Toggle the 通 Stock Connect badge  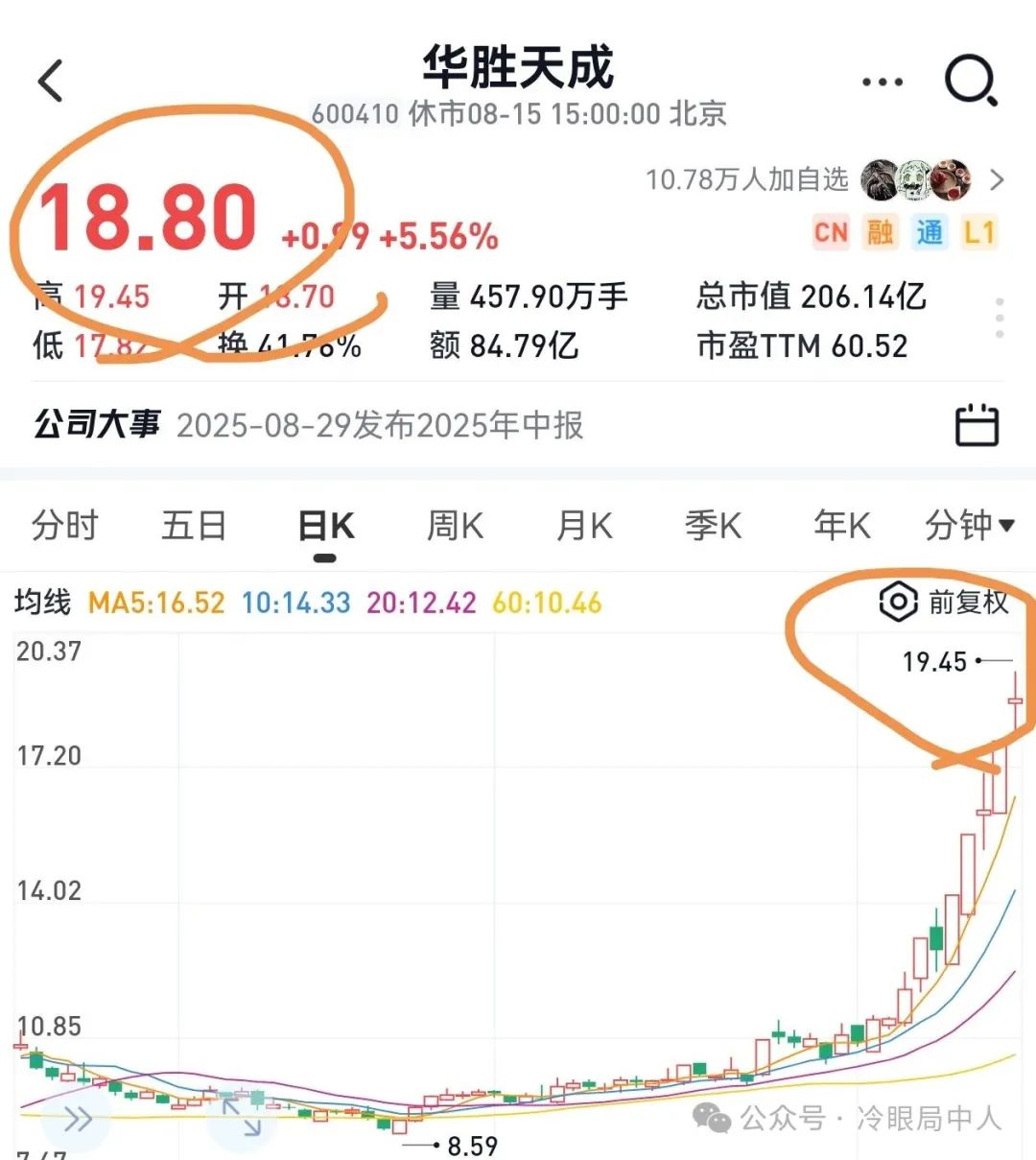pyautogui.click(x=930, y=232)
